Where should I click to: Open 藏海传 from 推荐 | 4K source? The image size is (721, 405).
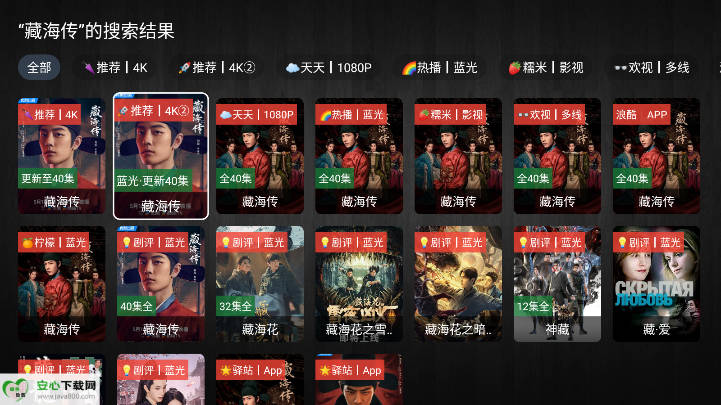[x=62, y=156]
